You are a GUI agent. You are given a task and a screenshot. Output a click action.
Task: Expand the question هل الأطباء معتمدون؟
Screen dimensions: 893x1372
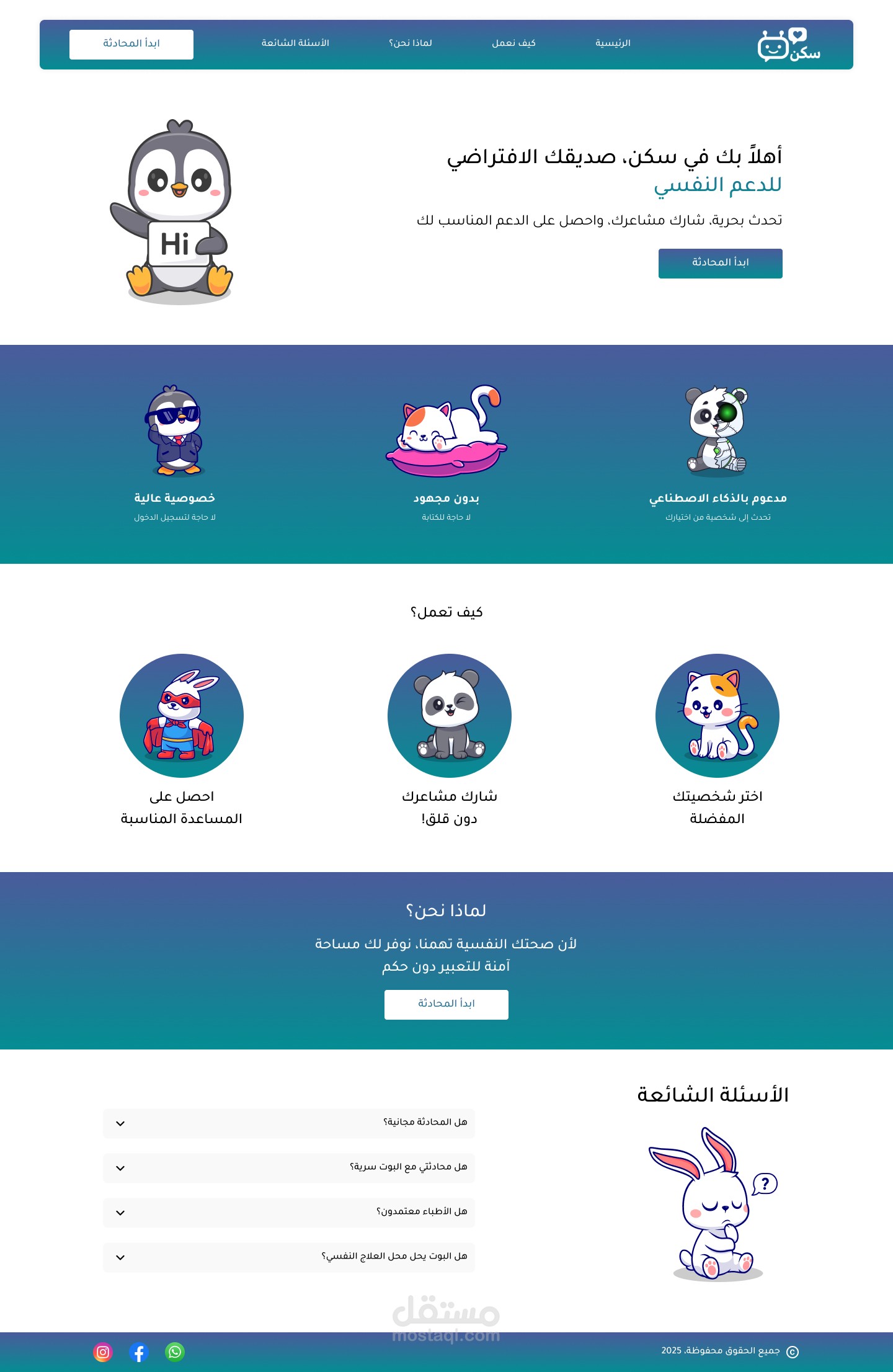point(289,1213)
